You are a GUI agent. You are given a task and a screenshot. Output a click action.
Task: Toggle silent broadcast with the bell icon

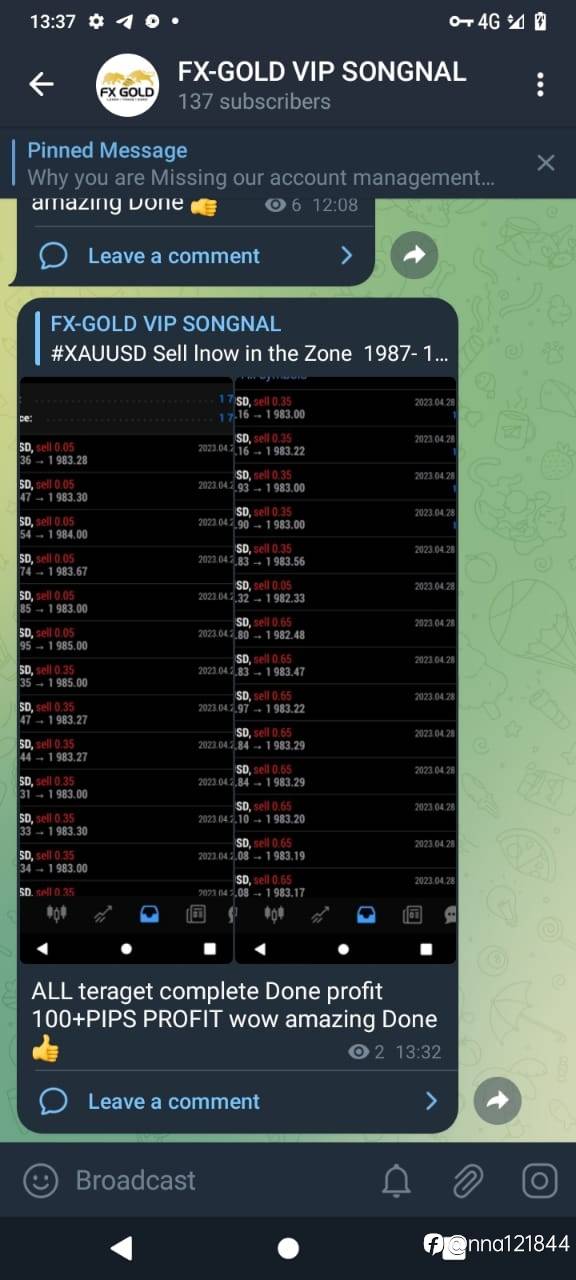click(397, 1181)
